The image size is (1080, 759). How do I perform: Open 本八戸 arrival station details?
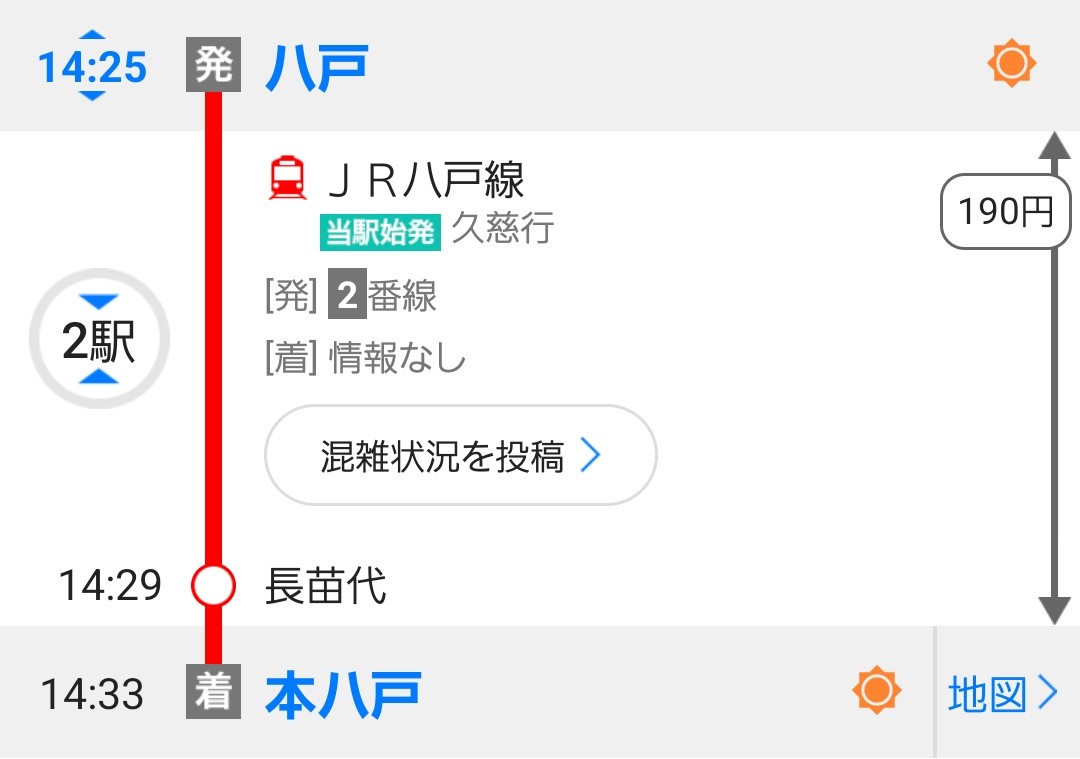tap(343, 694)
